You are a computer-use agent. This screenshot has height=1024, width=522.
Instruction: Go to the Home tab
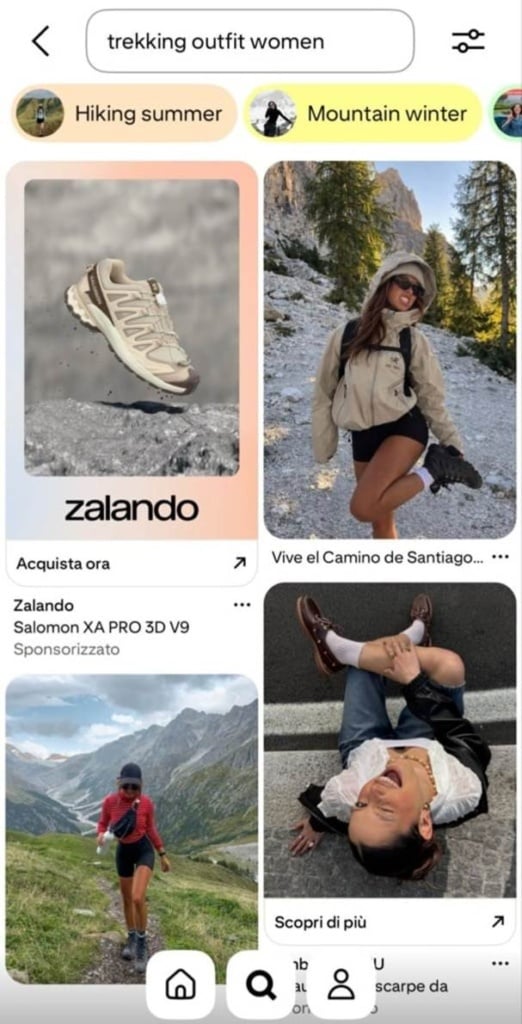coord(180,984)
